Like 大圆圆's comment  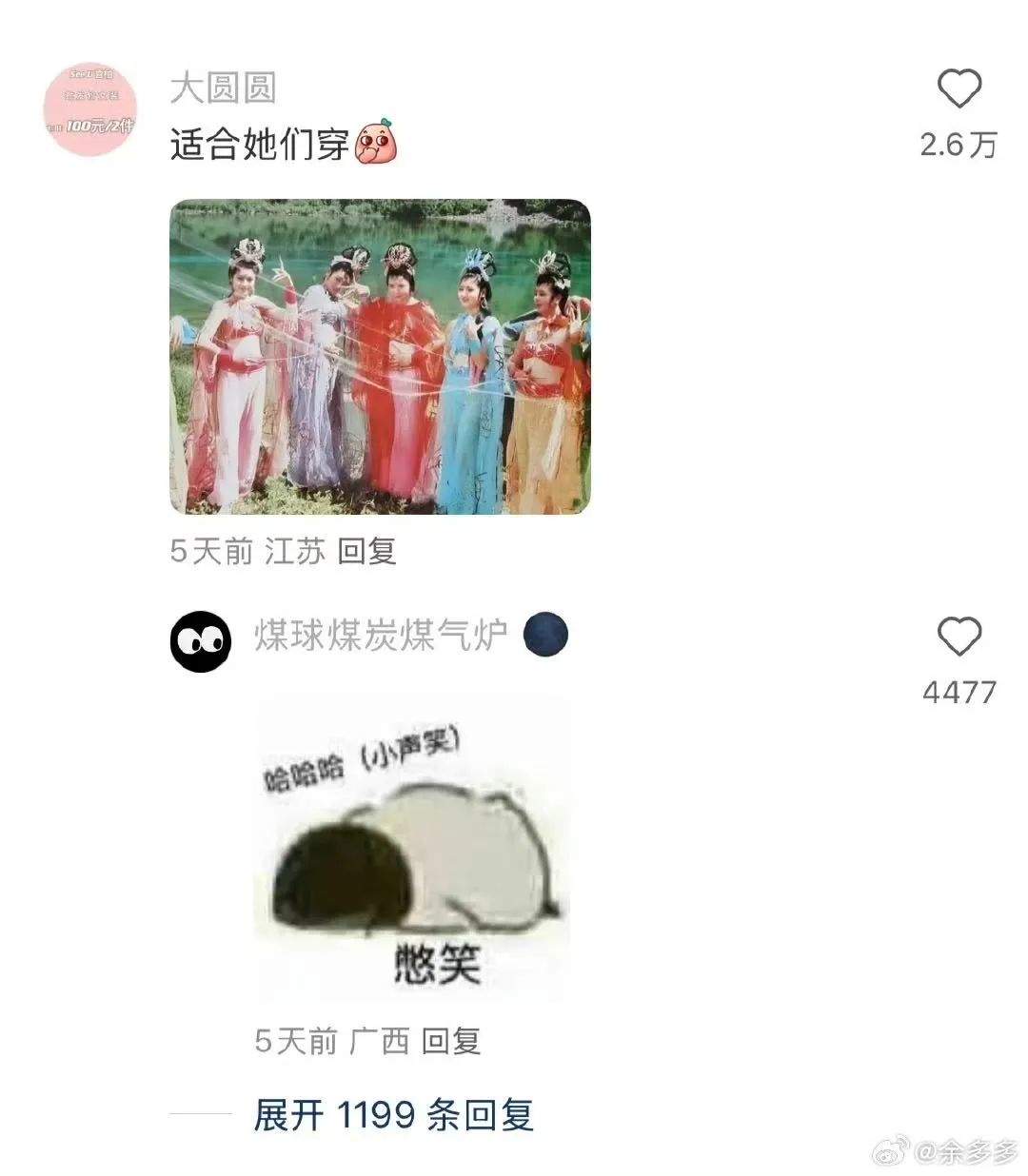pyautogui.click(x=959, y=89)
